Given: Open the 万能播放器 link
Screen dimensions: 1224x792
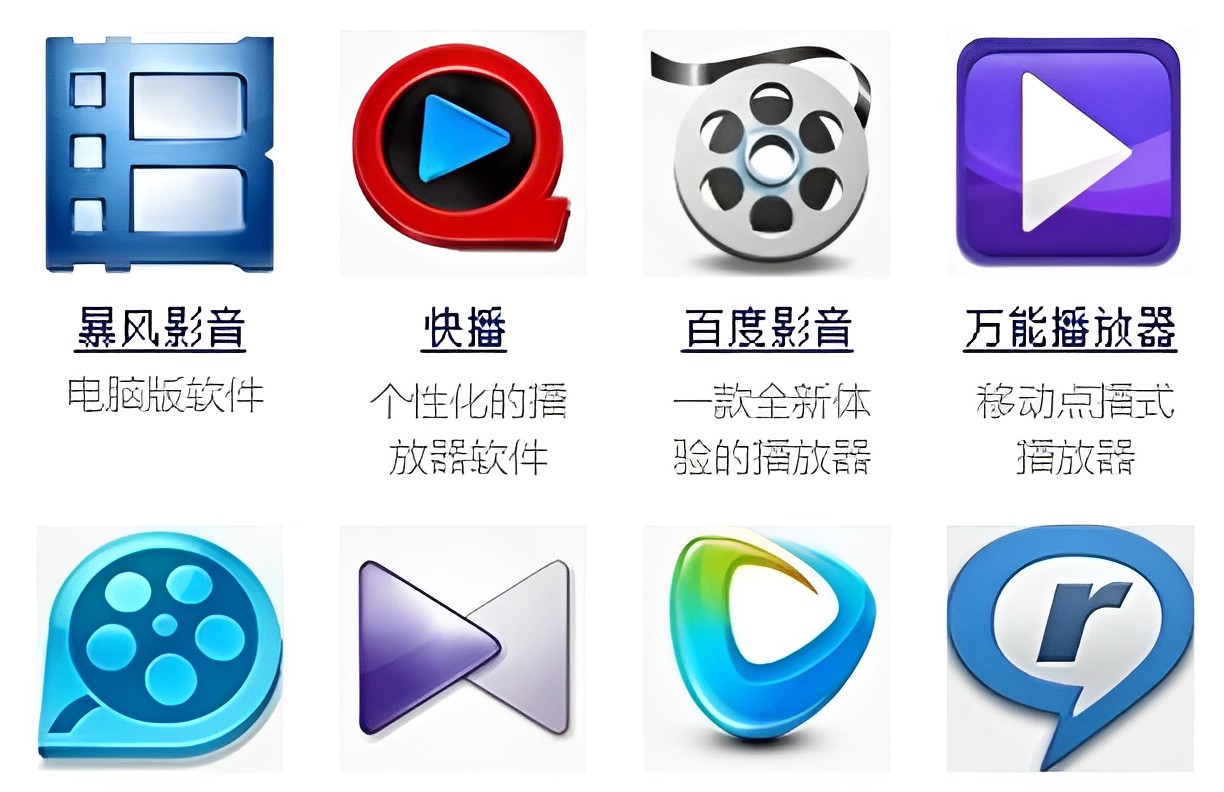Looking at the screenshot, I should (x=1069, y=328).
